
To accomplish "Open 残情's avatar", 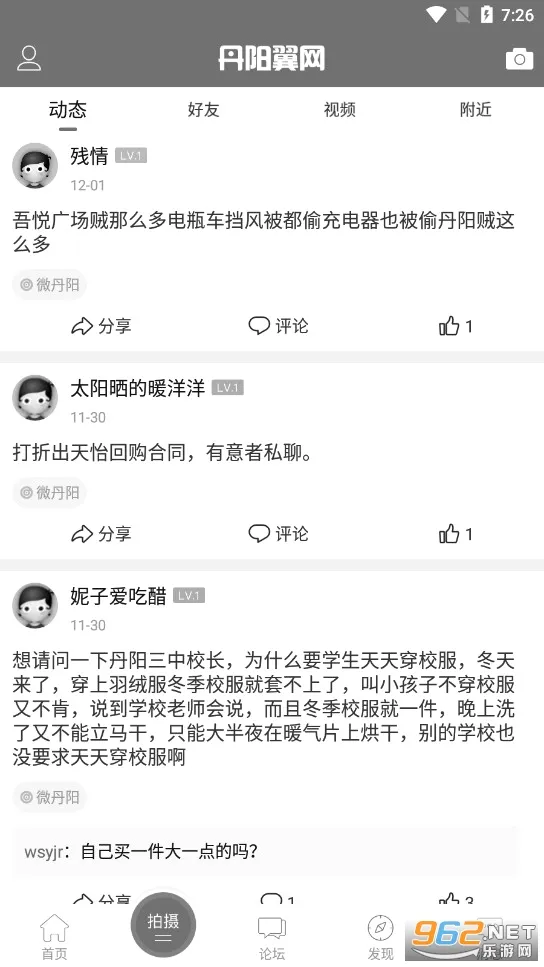I will coord(35,166).
